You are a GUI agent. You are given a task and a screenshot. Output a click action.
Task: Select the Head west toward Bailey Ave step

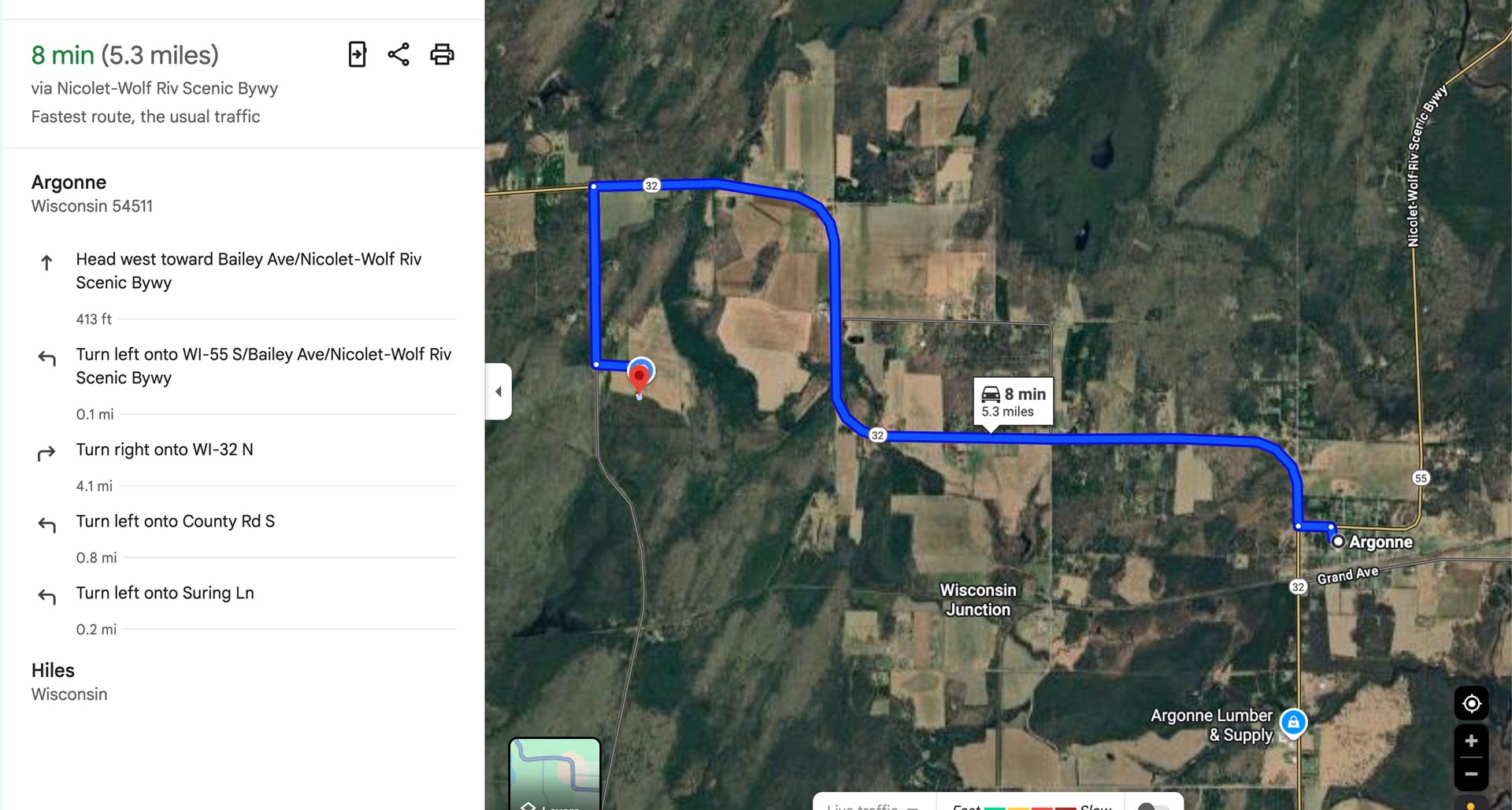click(x=248, y=271)
